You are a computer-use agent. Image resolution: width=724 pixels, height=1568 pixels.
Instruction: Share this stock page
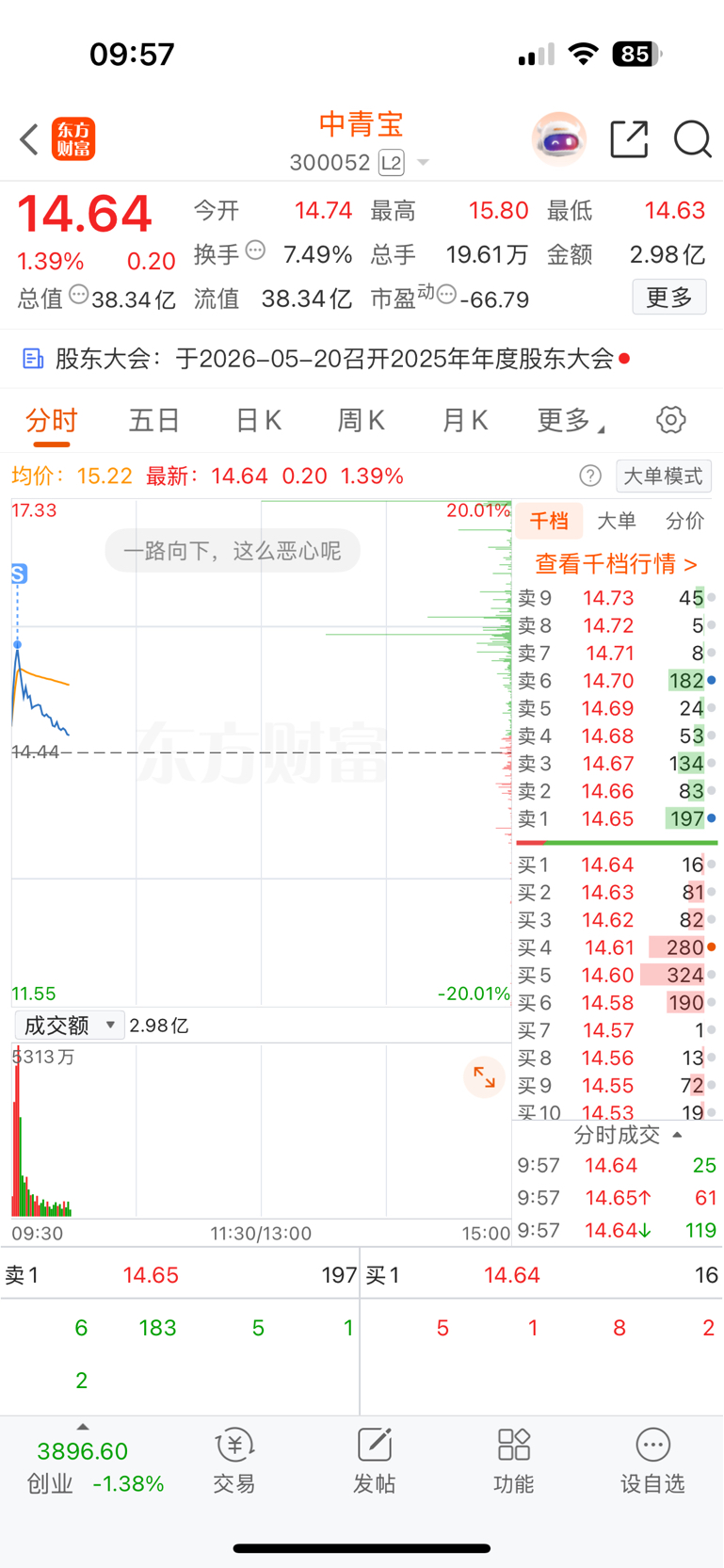629,139
